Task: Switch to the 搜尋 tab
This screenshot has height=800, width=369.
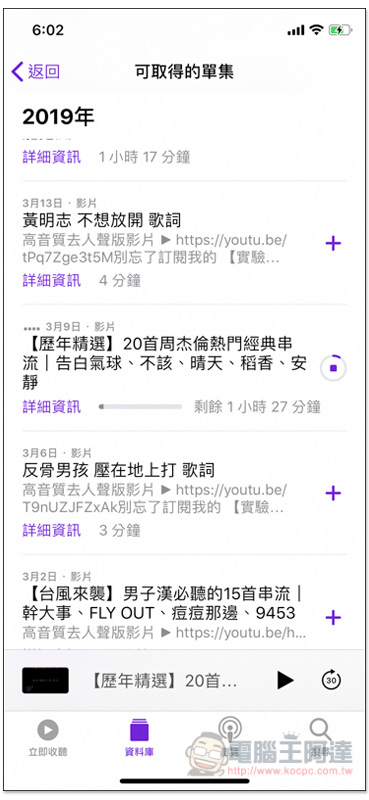Action: (321, 738)
